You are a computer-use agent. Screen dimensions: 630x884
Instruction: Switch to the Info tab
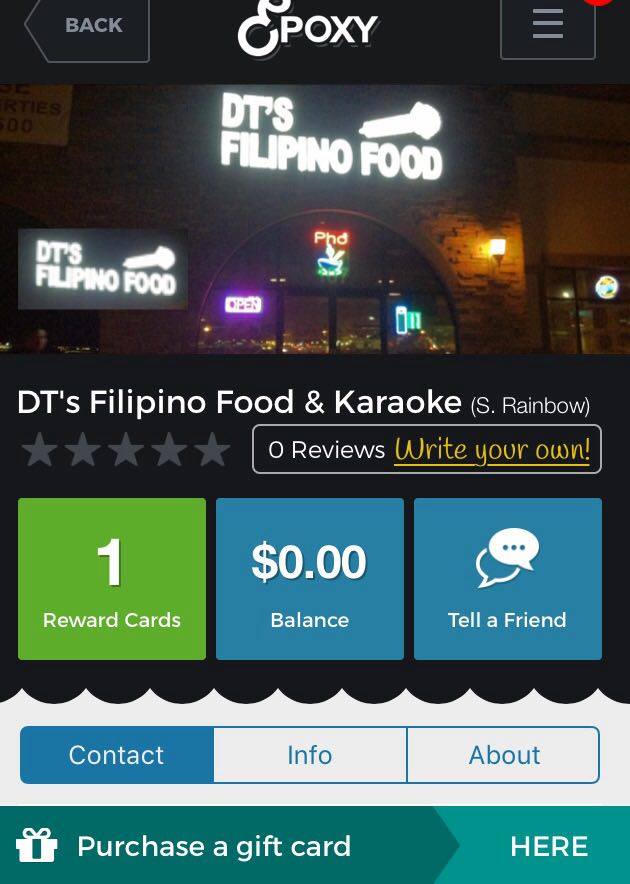pyautogui.click(x=310, y=755)
